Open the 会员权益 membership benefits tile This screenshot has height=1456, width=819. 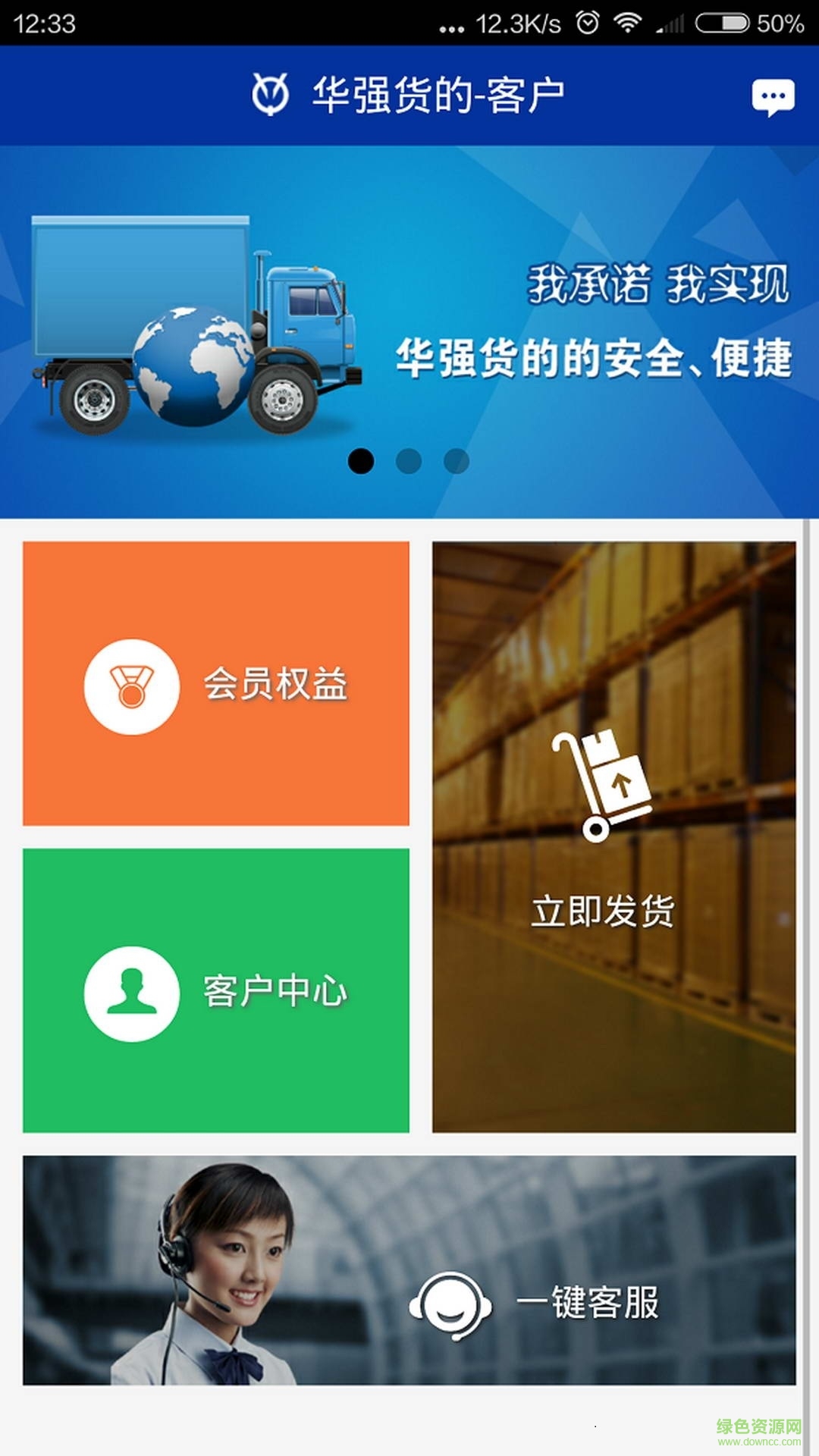pyautogui.click(x=216, y=683)
